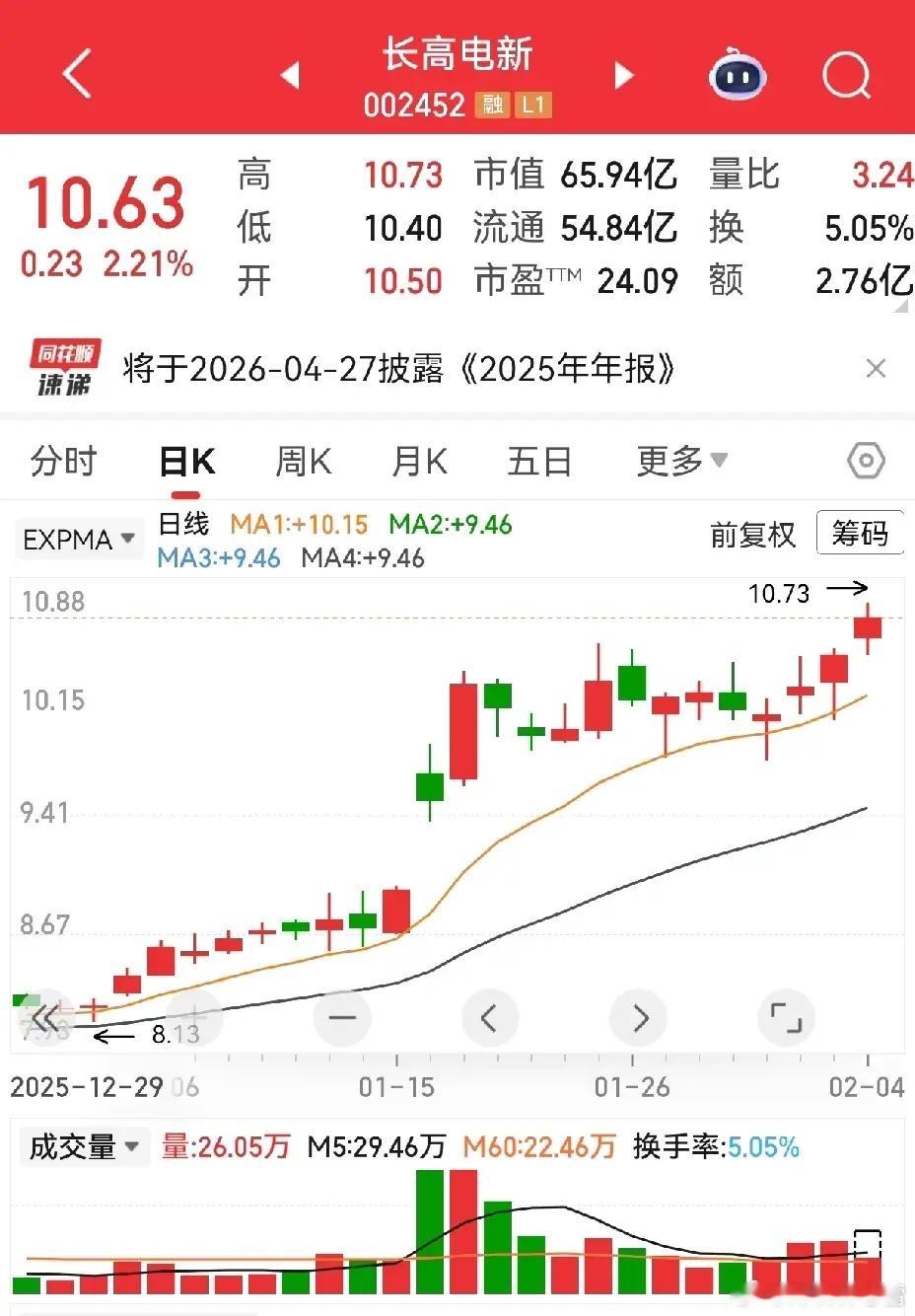Viewport: 915px width, 1316px height.
Task: Dismiss the 同花顺速递 notice
Action: click(875, 369)
